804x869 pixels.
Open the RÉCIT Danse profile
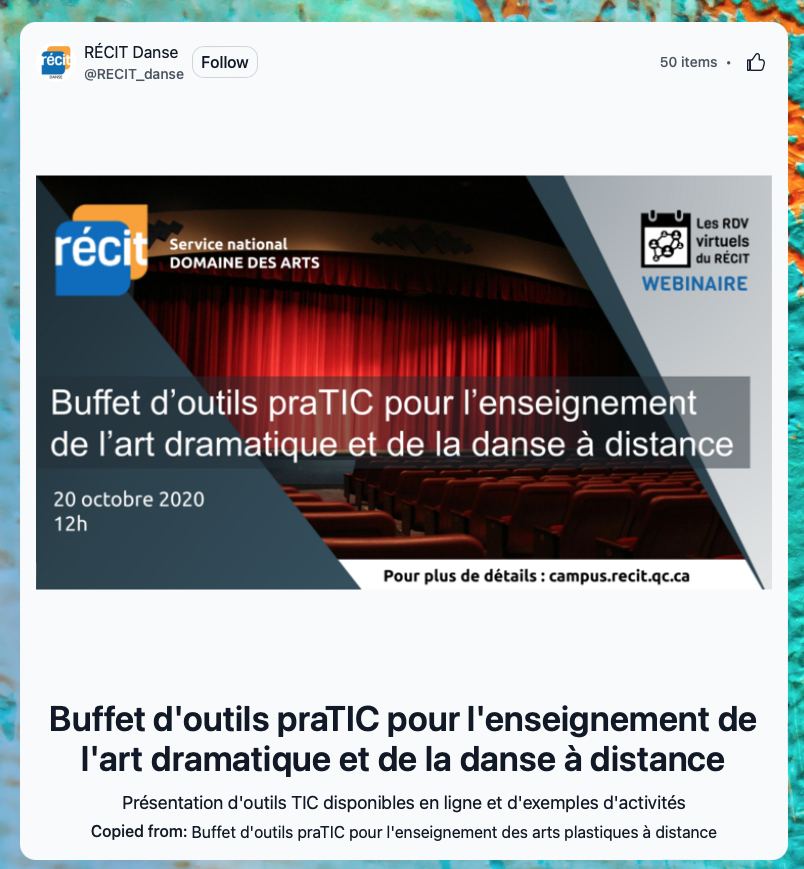pos(131,53)
